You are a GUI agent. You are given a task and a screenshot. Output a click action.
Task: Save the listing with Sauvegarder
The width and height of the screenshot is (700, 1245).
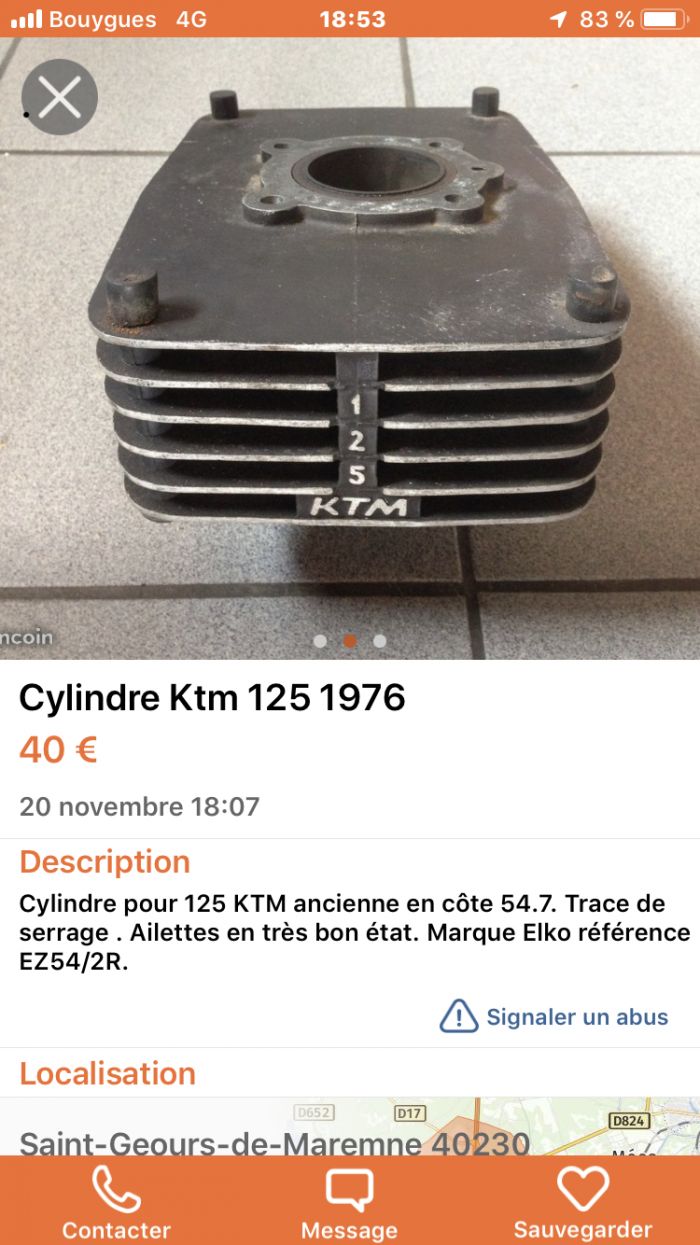pos(583,1201)
